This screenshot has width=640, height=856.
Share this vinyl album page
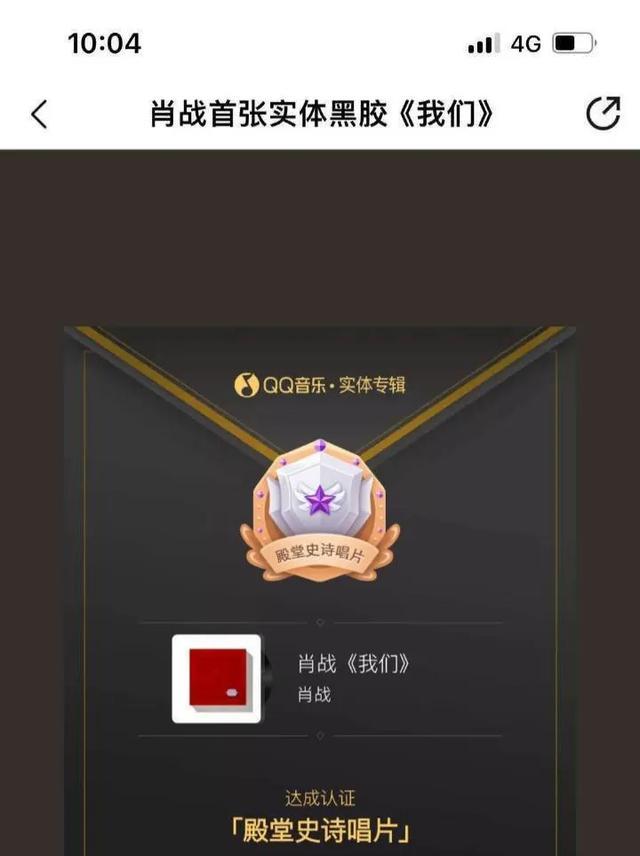[602, 114]
